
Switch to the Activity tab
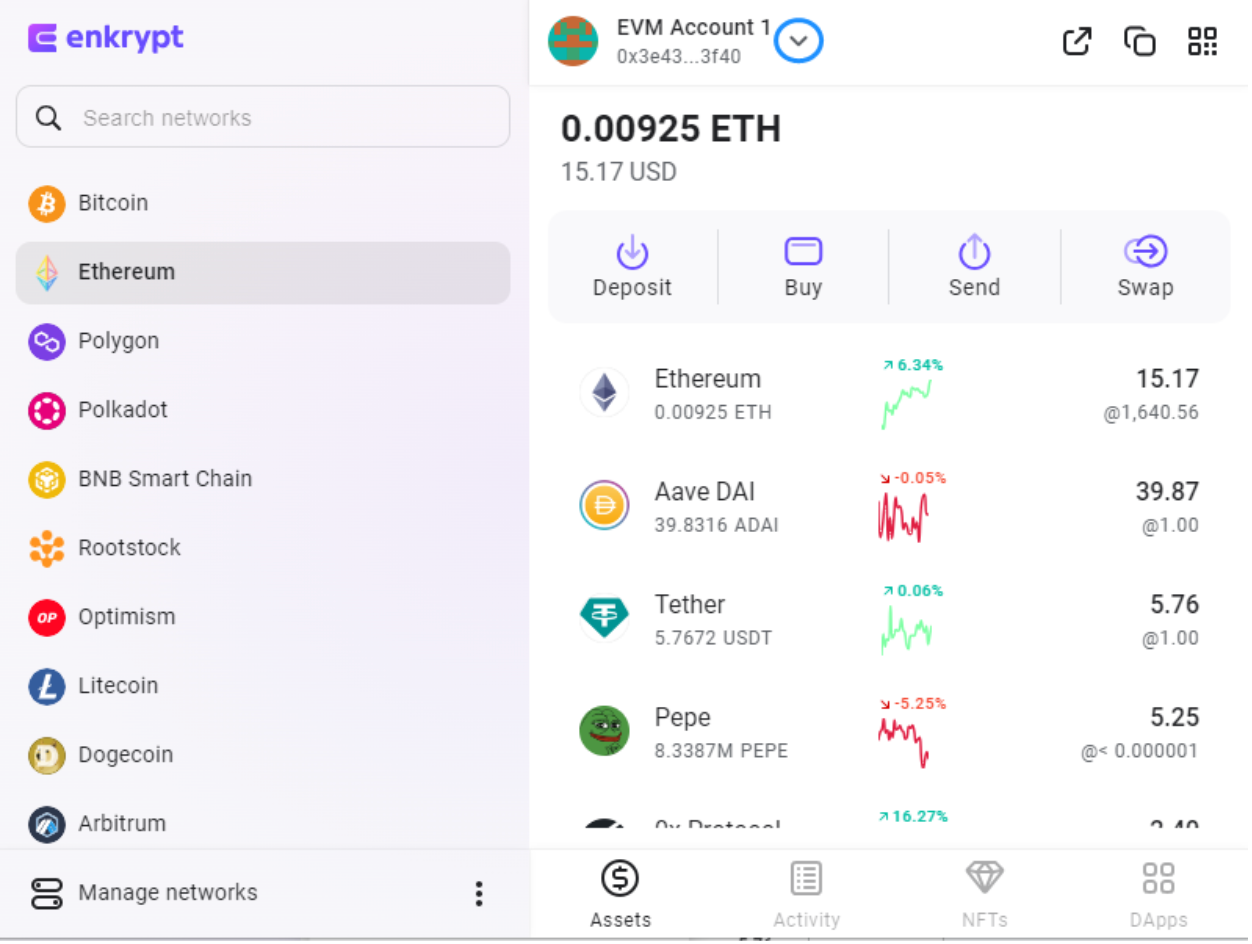coord(806,895)
